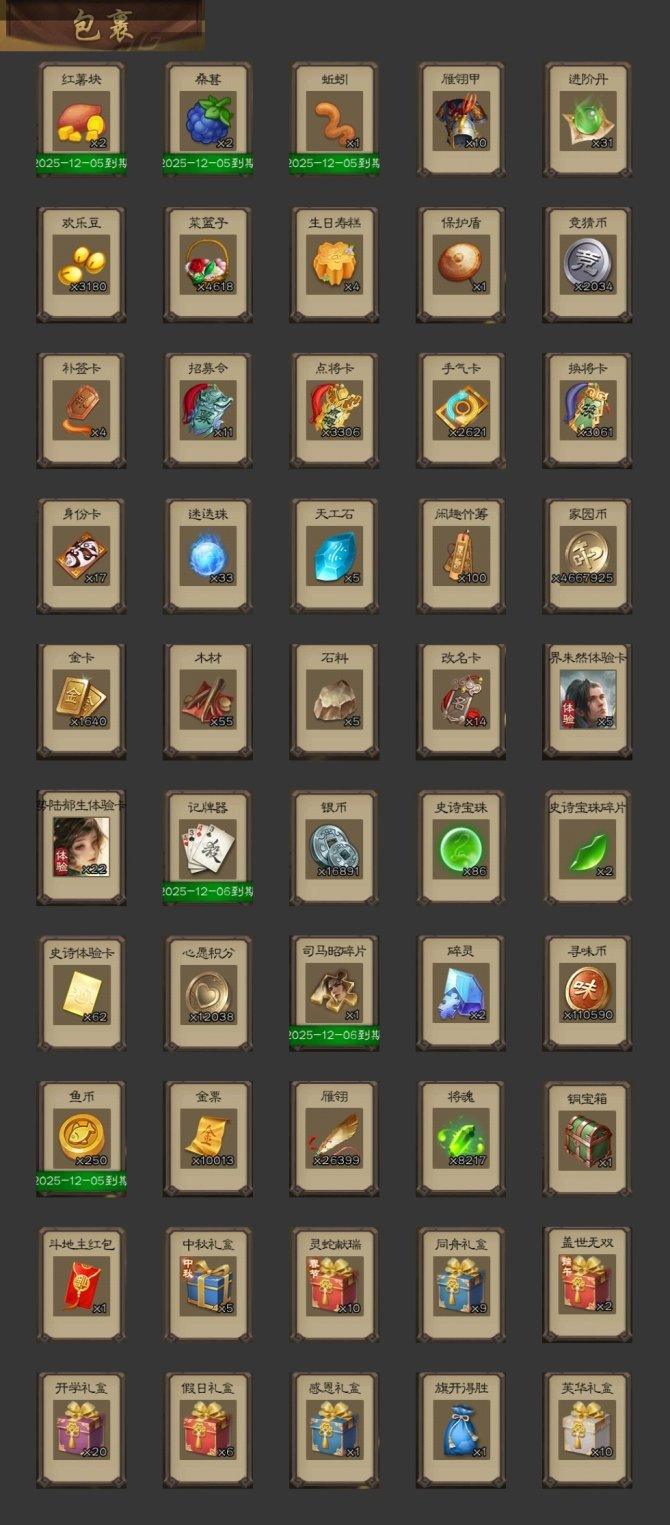This screenshot has width=670, height=1525.
Task: Tap the 司马昭碎片 item
Action: click(334, 992)
